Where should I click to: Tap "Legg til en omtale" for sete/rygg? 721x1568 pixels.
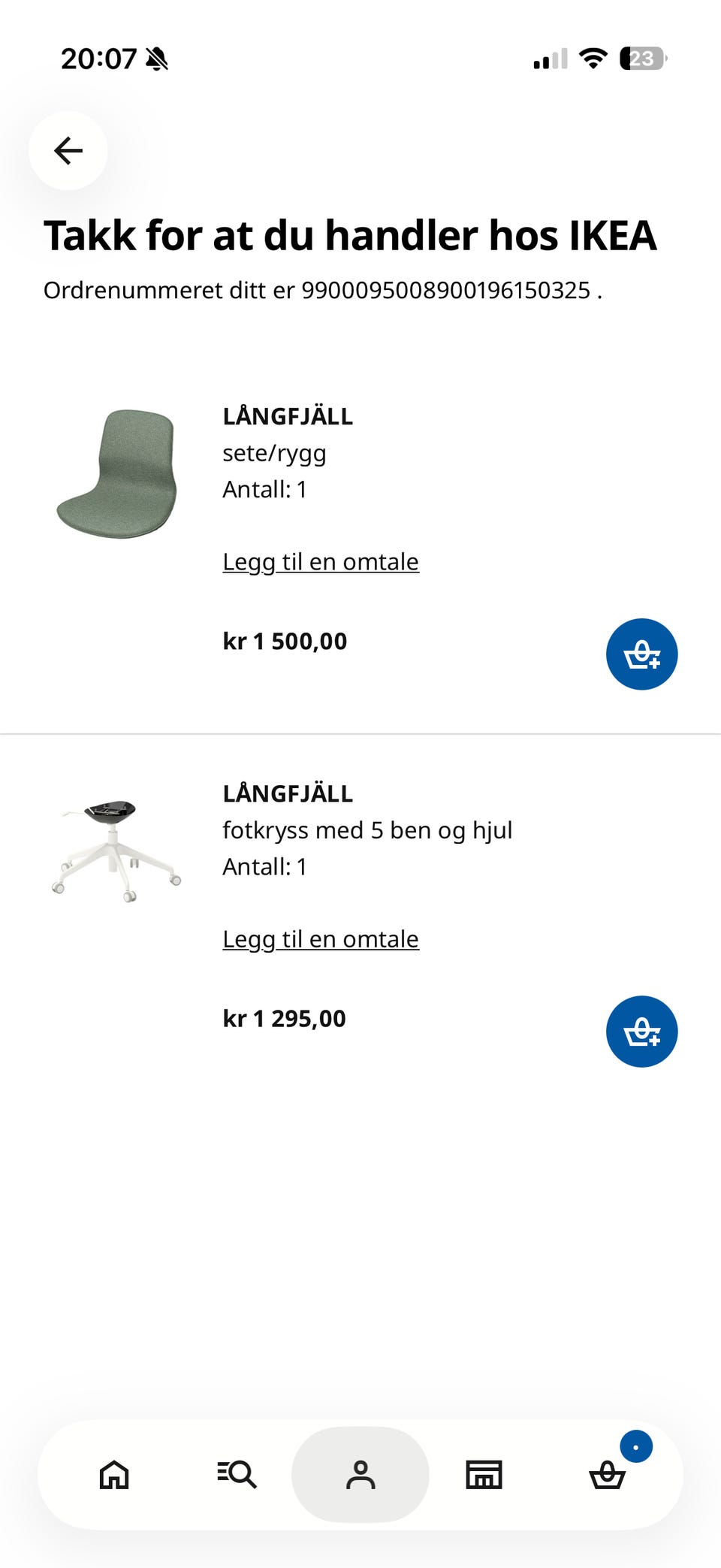click(321, 562)
